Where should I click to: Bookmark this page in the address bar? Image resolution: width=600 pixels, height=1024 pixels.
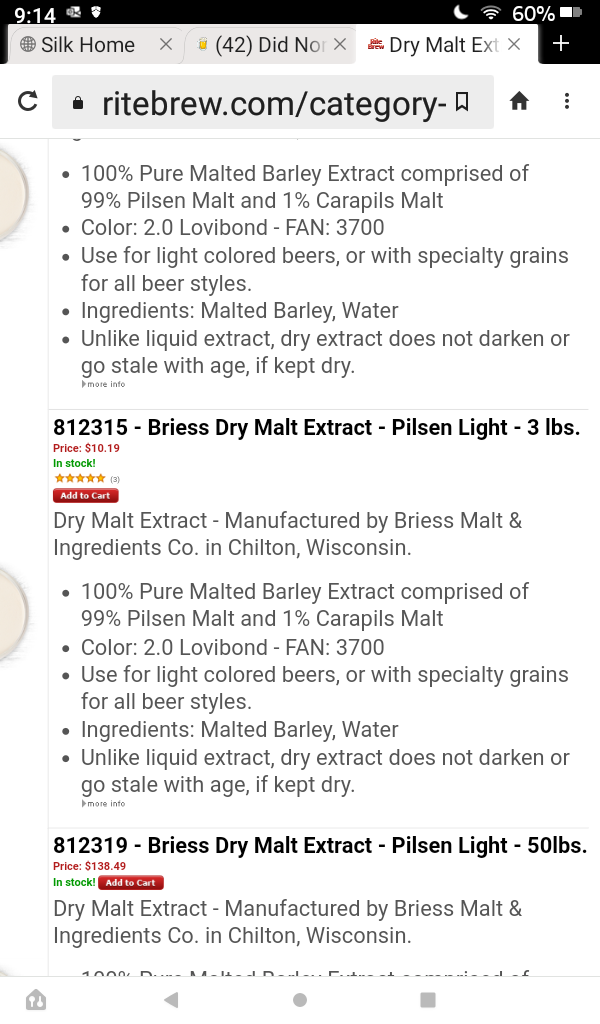(462, 102)
